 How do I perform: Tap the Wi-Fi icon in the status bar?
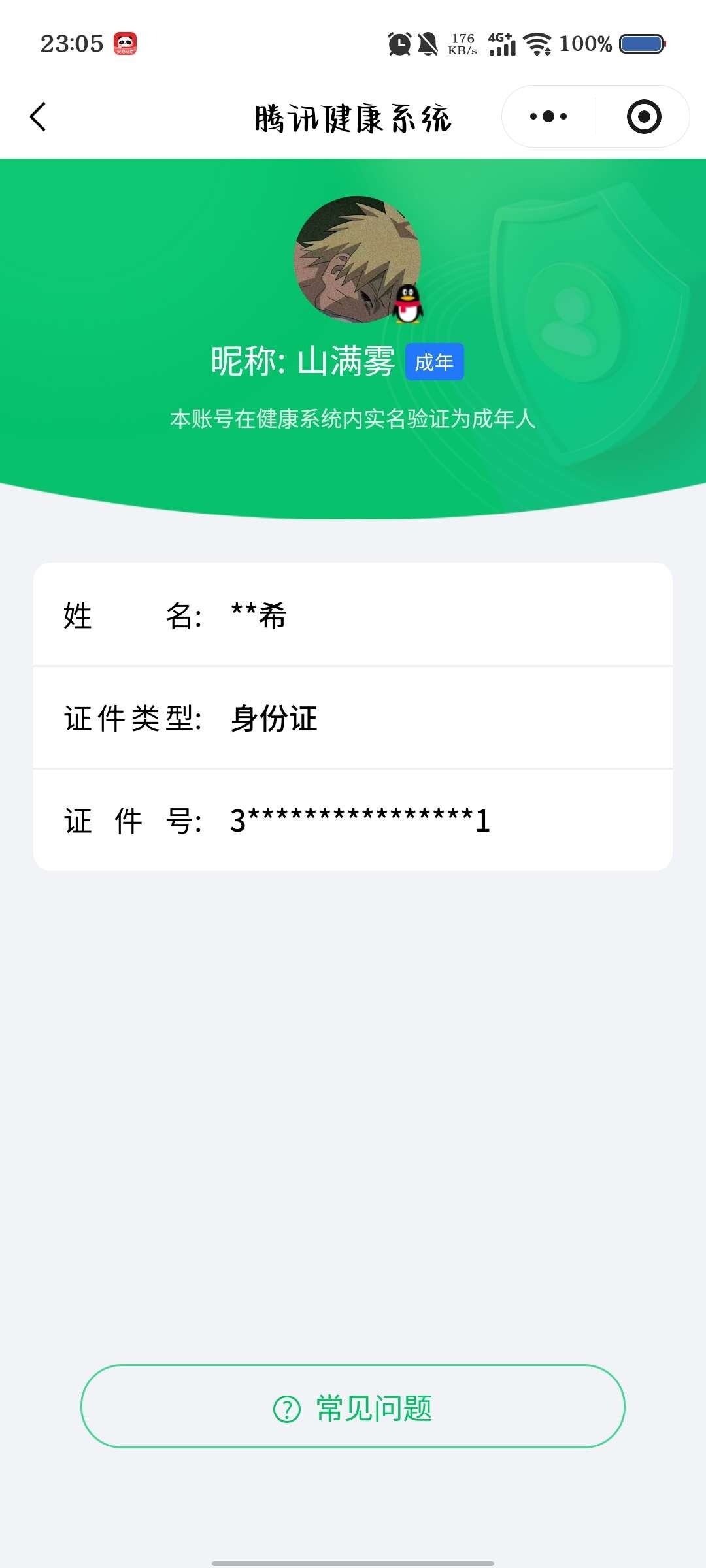pos(537,43)
